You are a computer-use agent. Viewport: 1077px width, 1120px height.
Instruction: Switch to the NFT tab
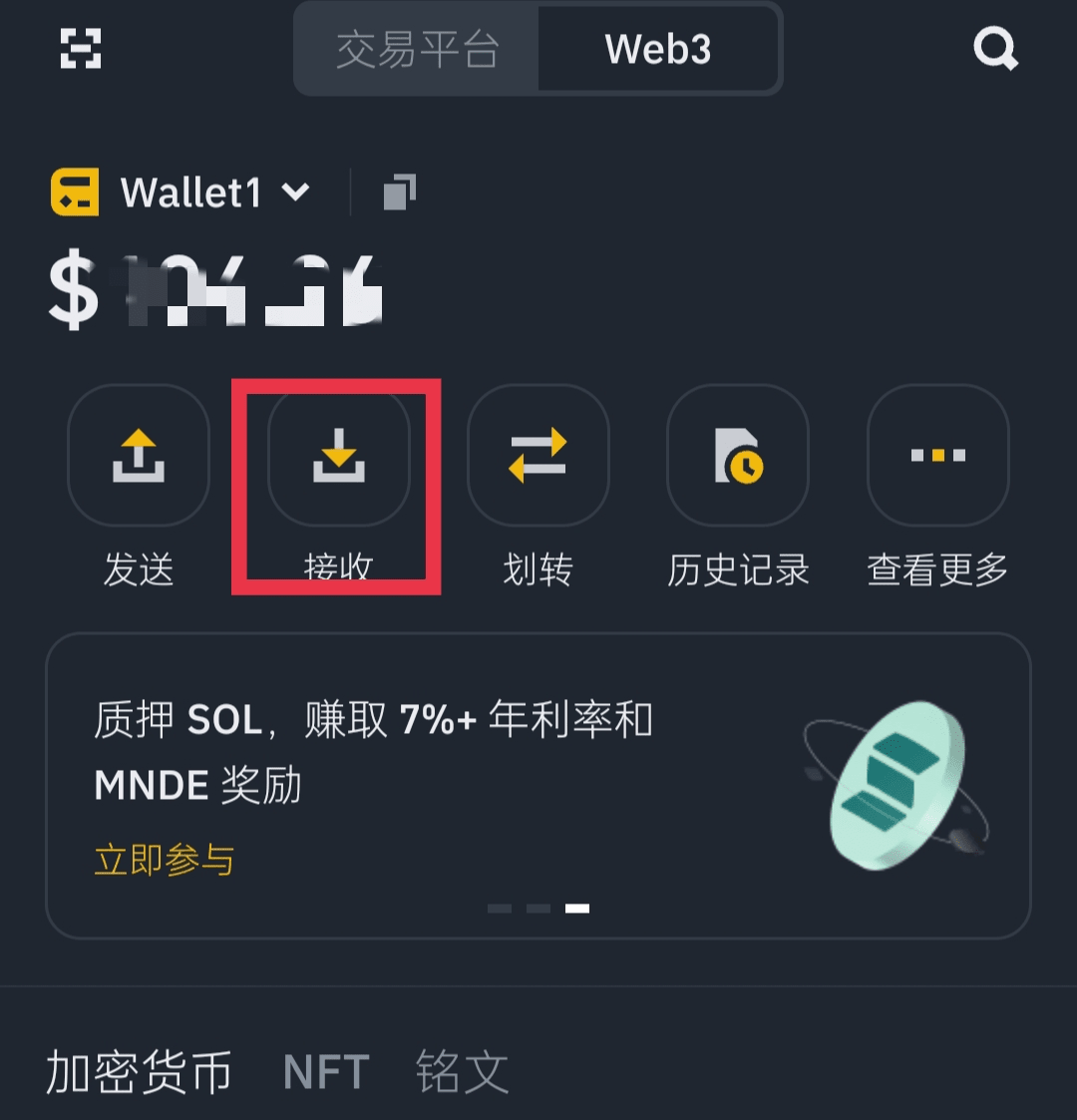pyautogui.click(x=326, y=1072)
